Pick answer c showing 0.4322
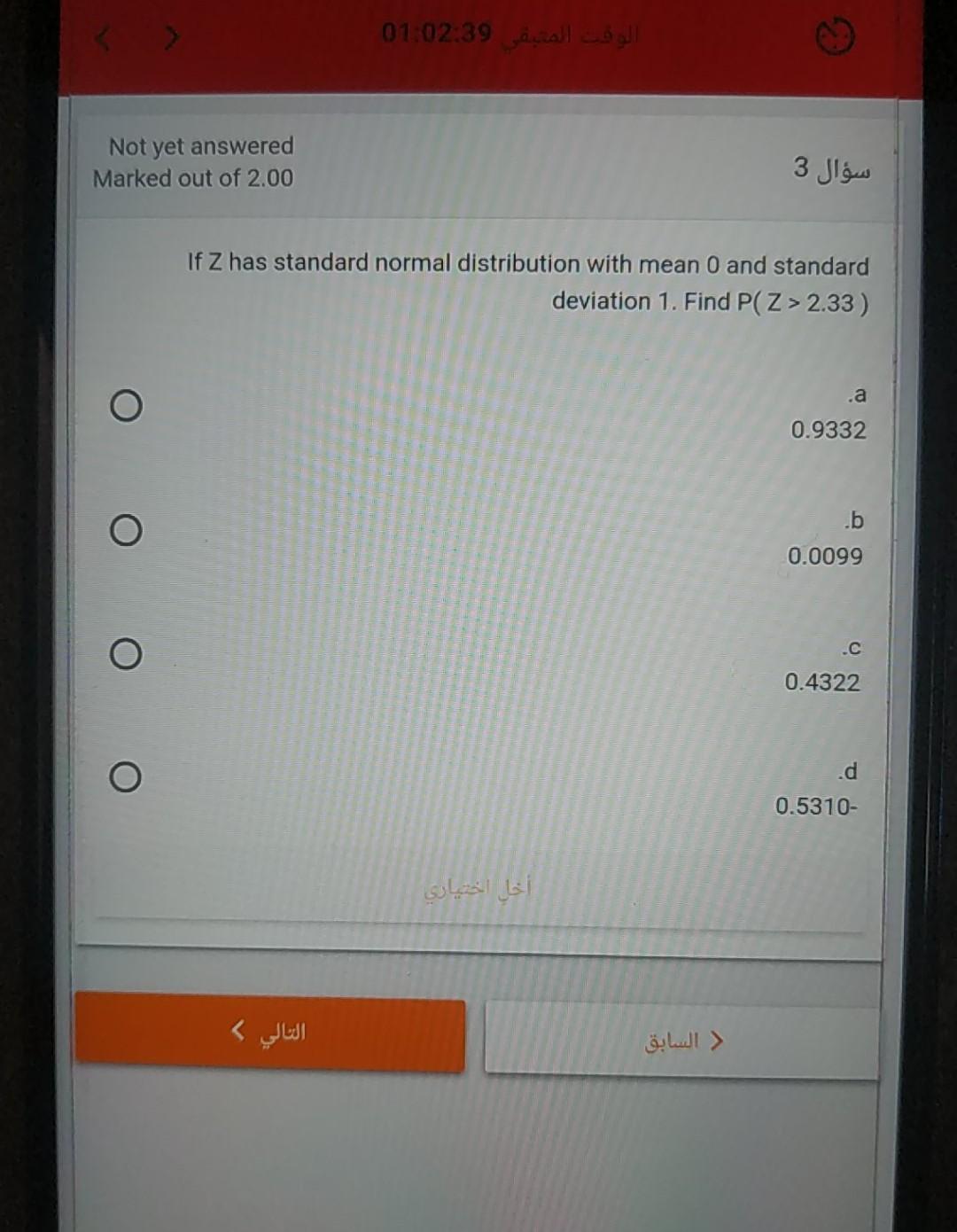The width and height of the screenshot is (957, 1232). 126,654
